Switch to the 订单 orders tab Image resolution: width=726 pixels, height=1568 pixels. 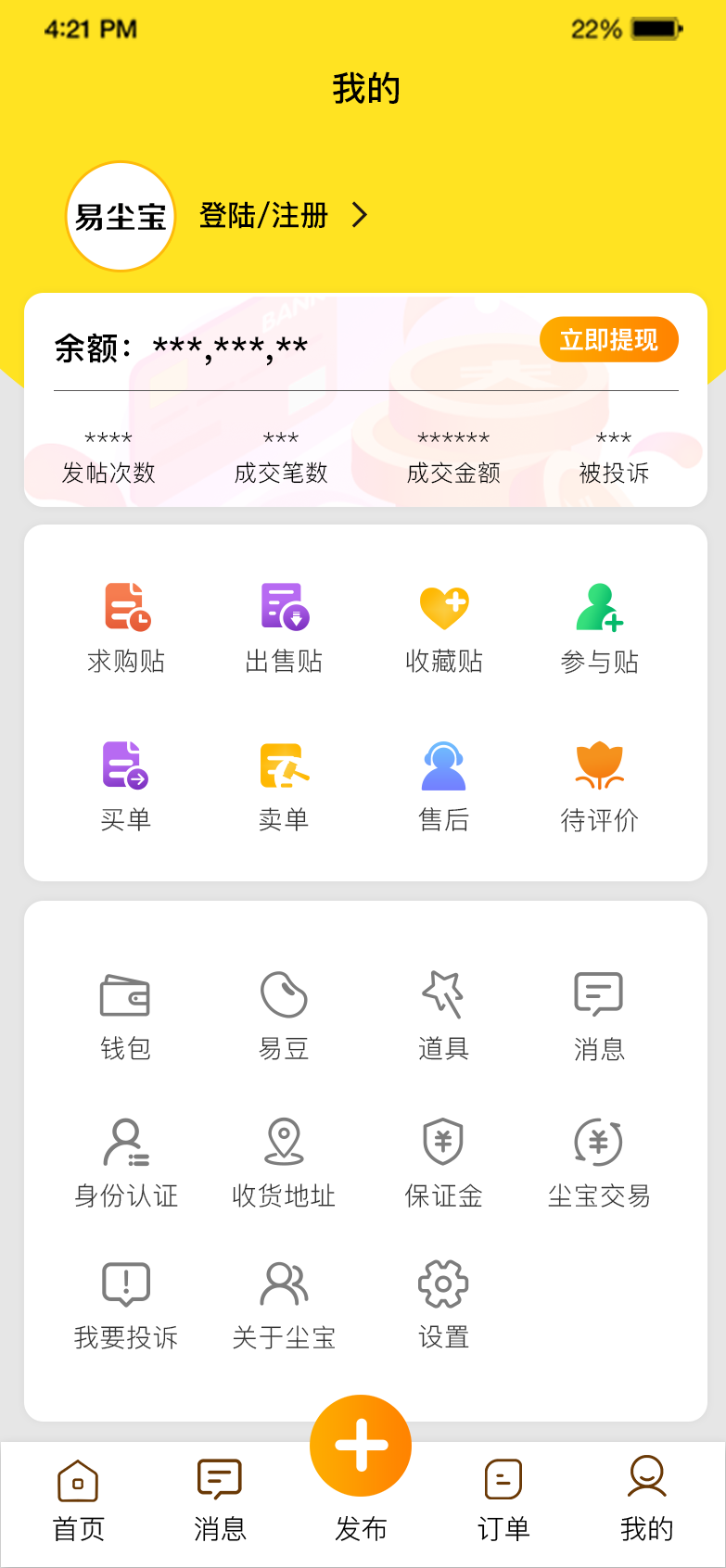(503, 1499)
